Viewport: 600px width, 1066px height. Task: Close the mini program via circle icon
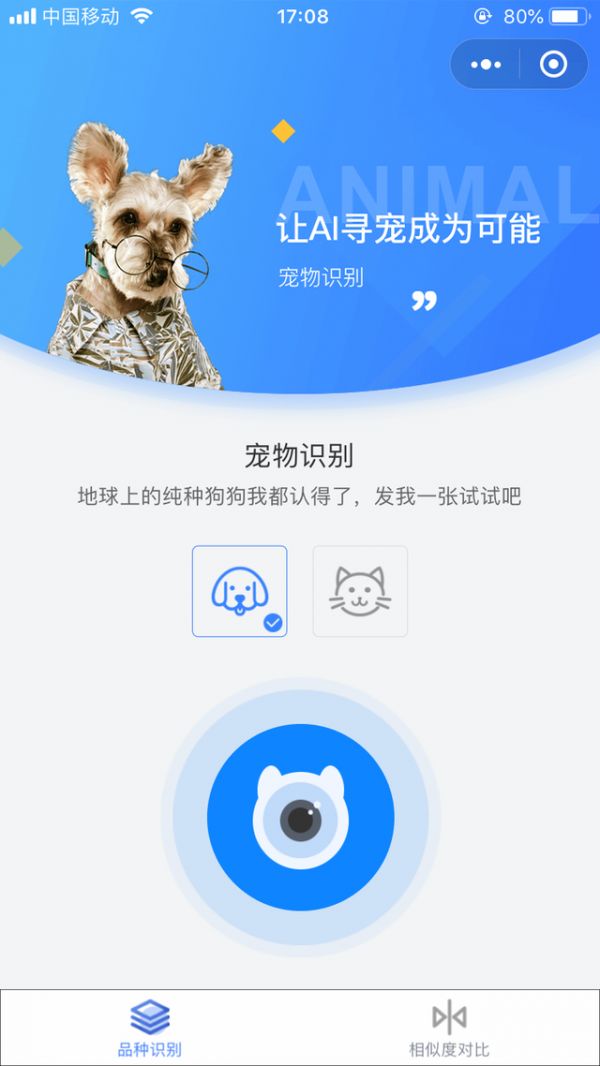pyautogui.click(x=553, y=65)
